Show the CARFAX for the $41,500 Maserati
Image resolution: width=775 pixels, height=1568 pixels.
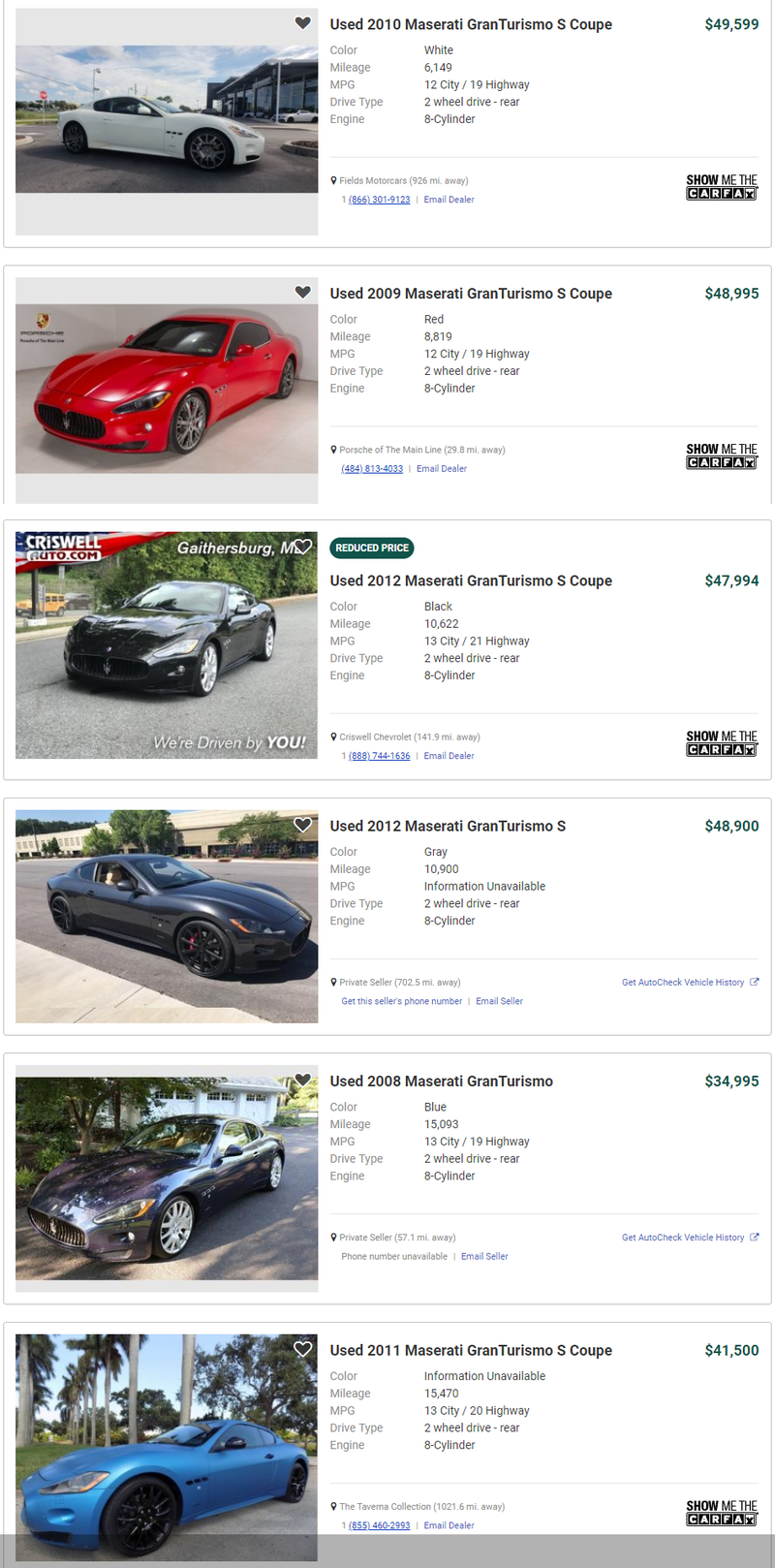[x=721, y=1513]
